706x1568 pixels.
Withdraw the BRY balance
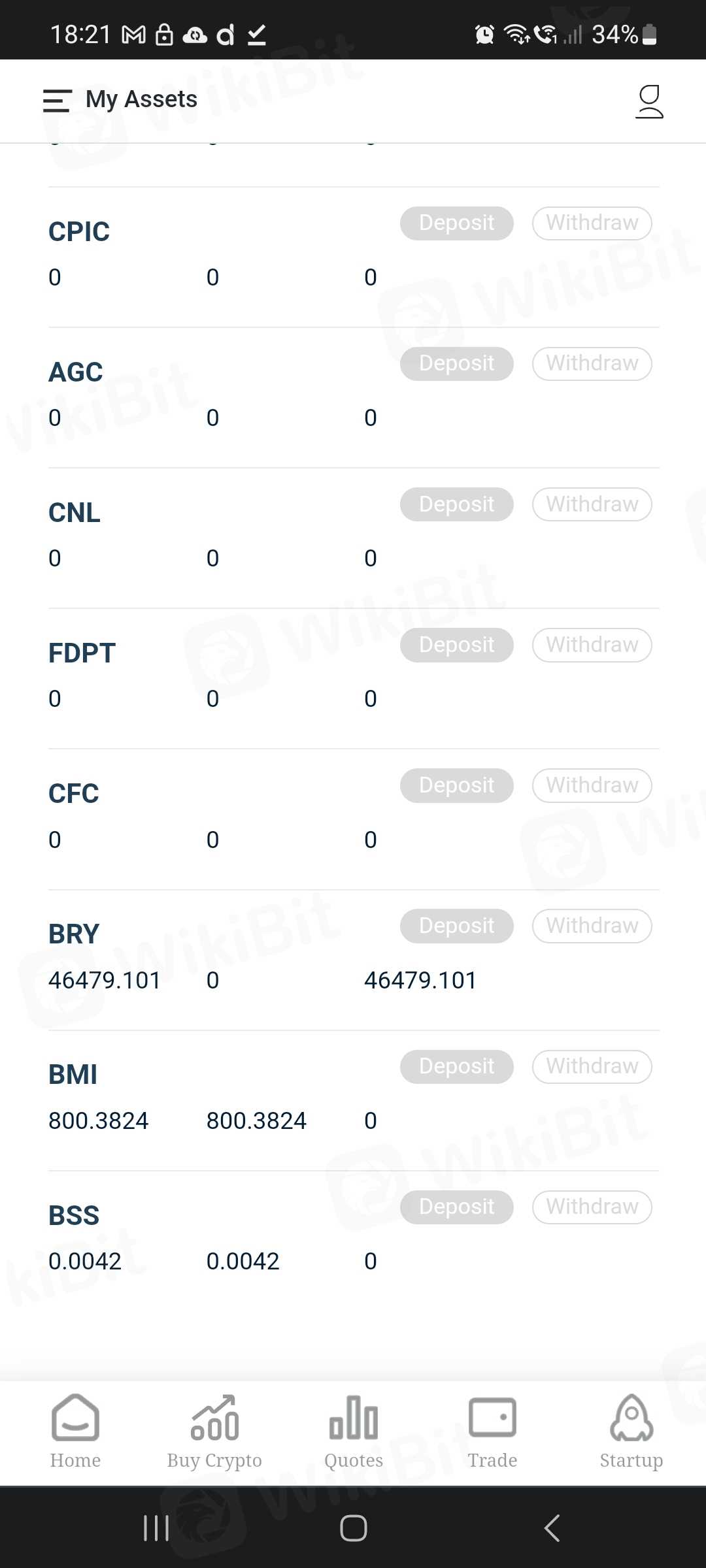pos(592,926)
